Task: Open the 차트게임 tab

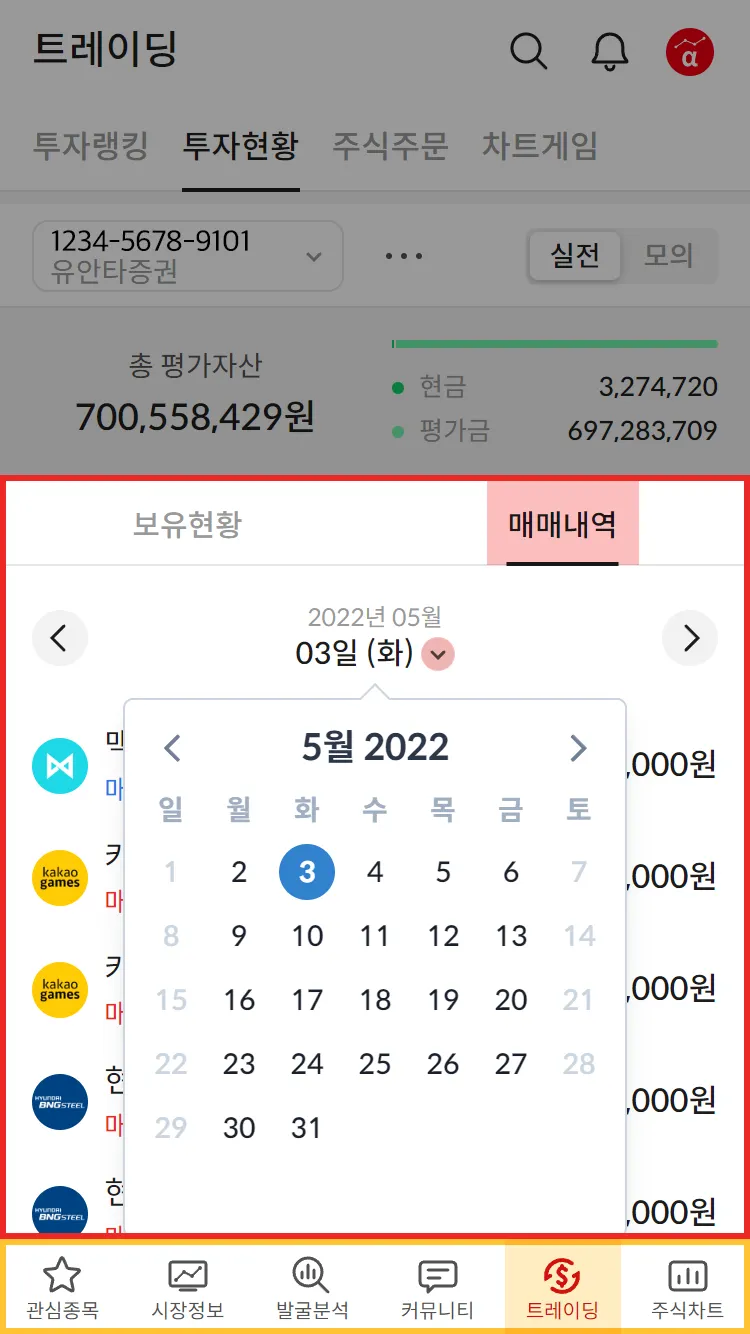Action: click(x=540, y=146)
